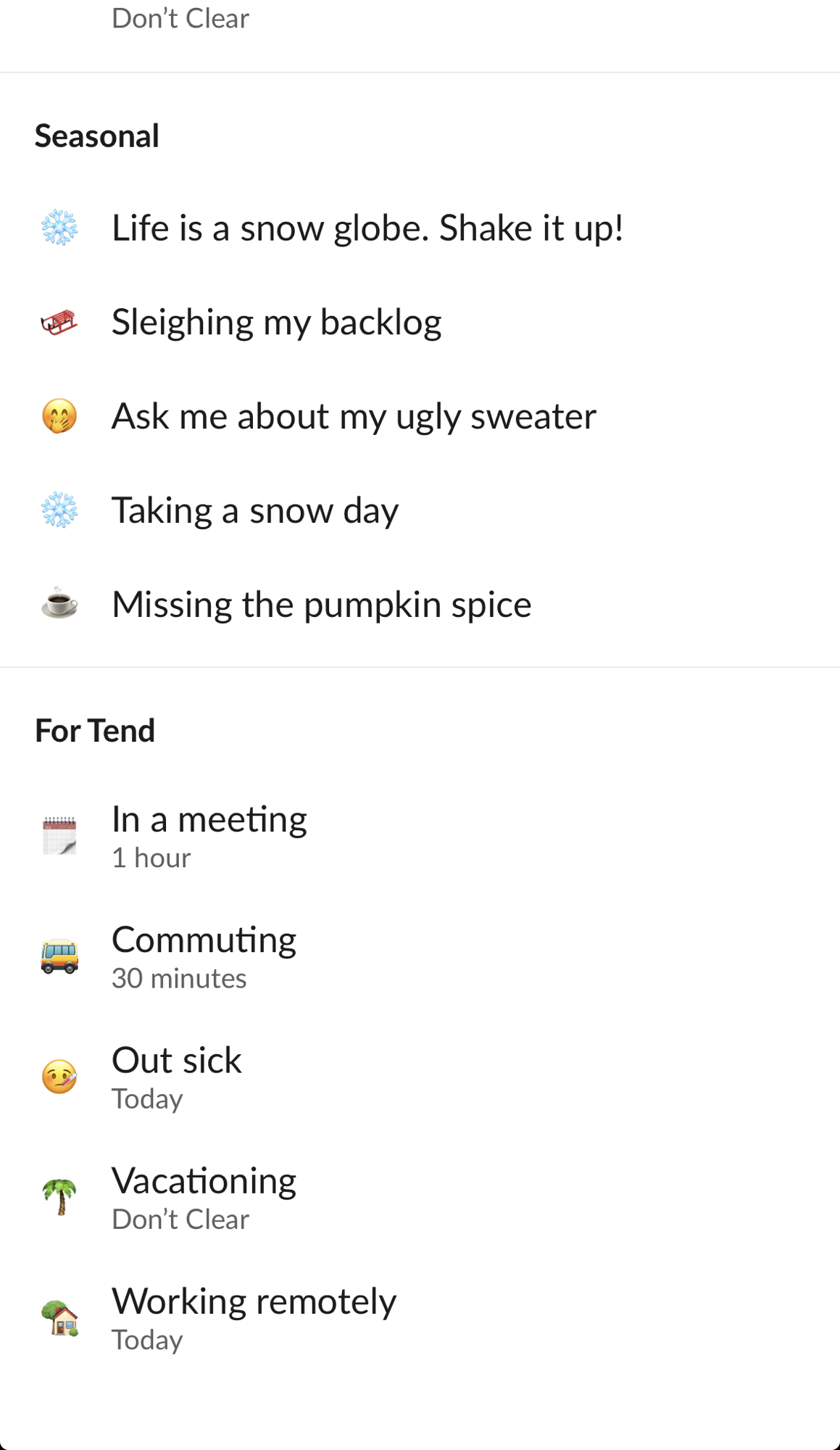Set status to 'Working remotely'
840x1450 pixels.
click(x=254, y=1317)
